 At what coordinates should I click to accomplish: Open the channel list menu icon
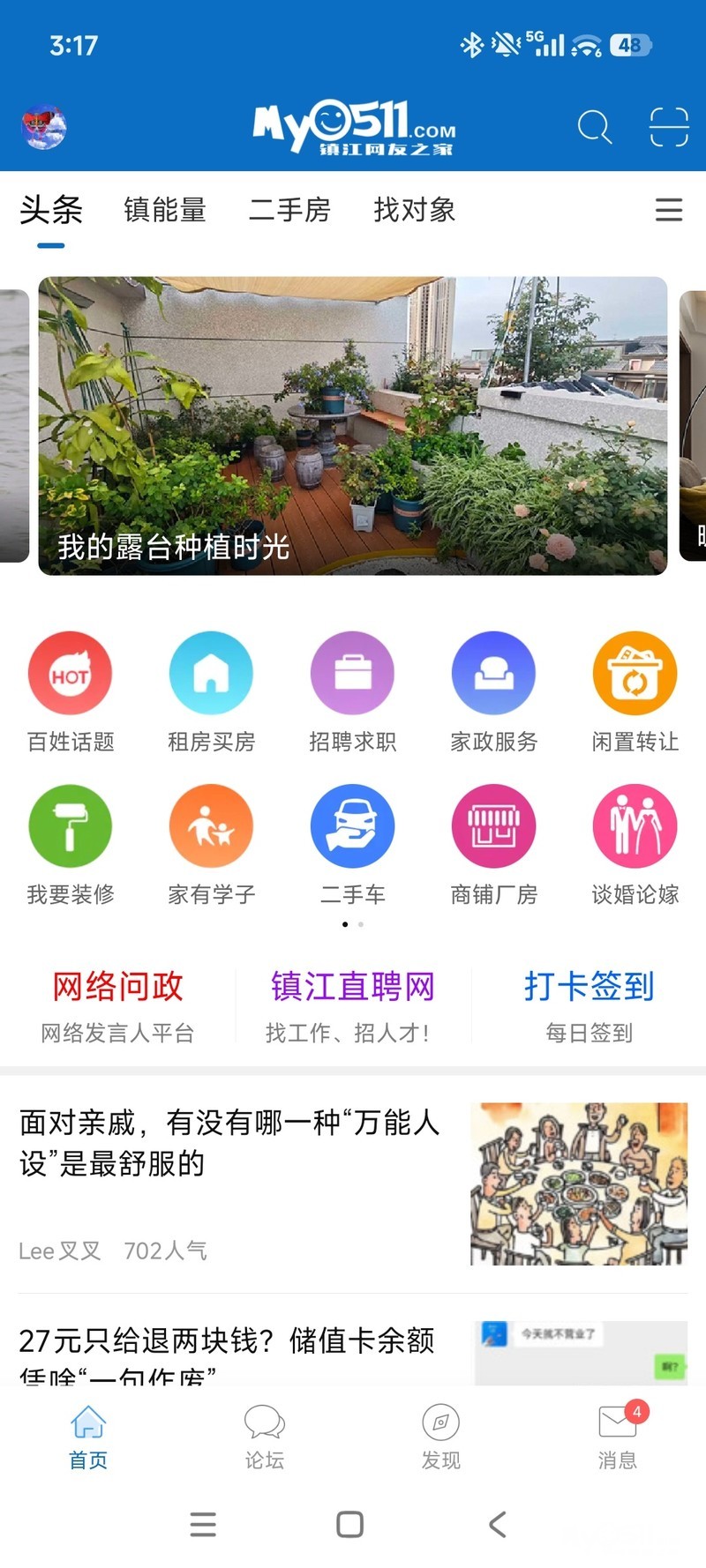click(668, 210)
